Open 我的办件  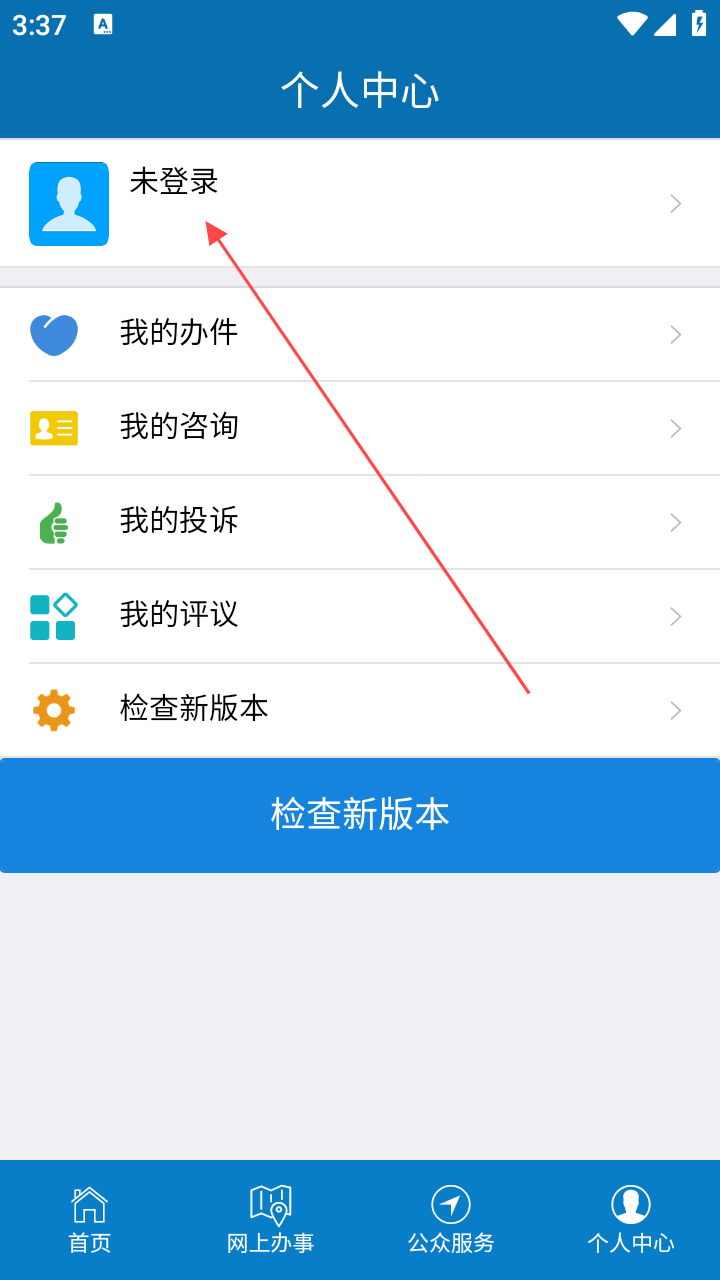(x=360, y=334)
